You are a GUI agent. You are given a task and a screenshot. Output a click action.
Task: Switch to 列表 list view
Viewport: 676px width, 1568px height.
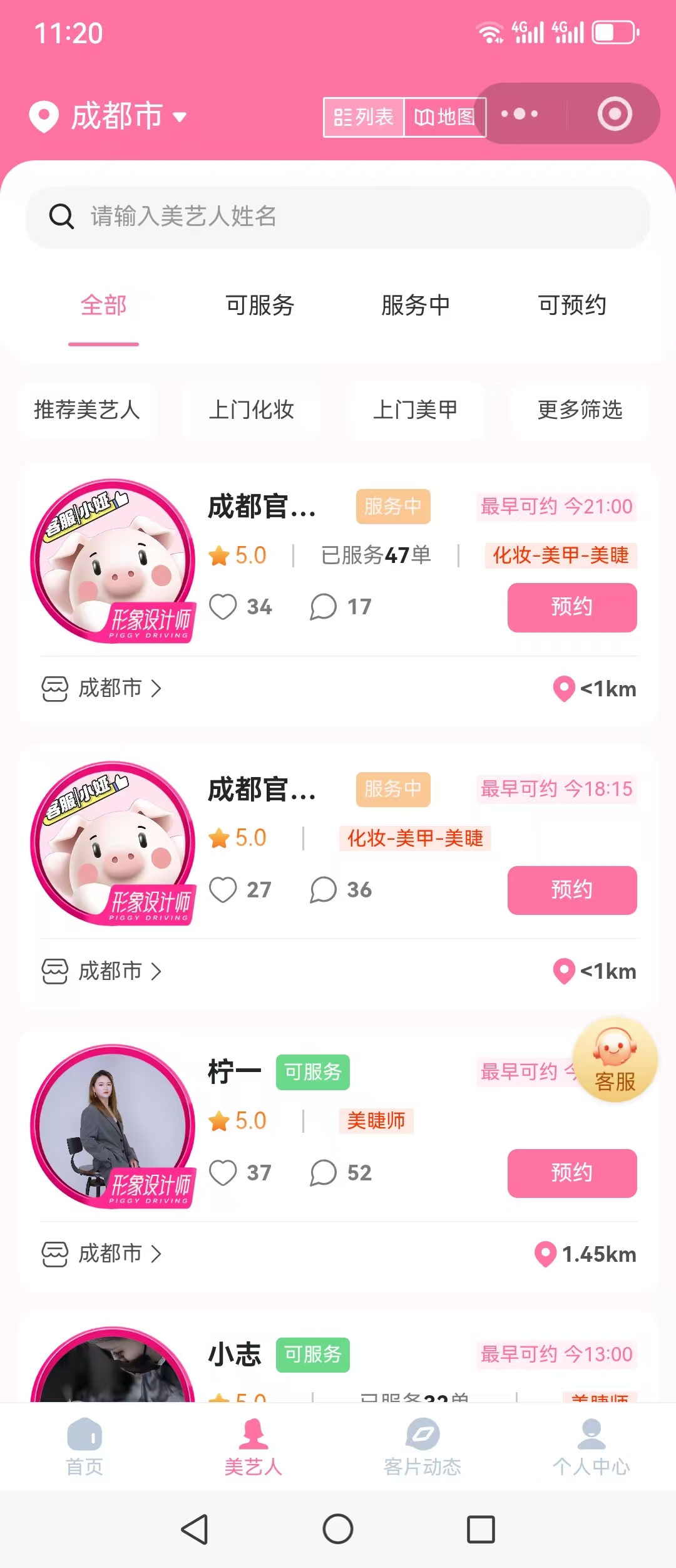pyautogui.click(x=364, y=117)
